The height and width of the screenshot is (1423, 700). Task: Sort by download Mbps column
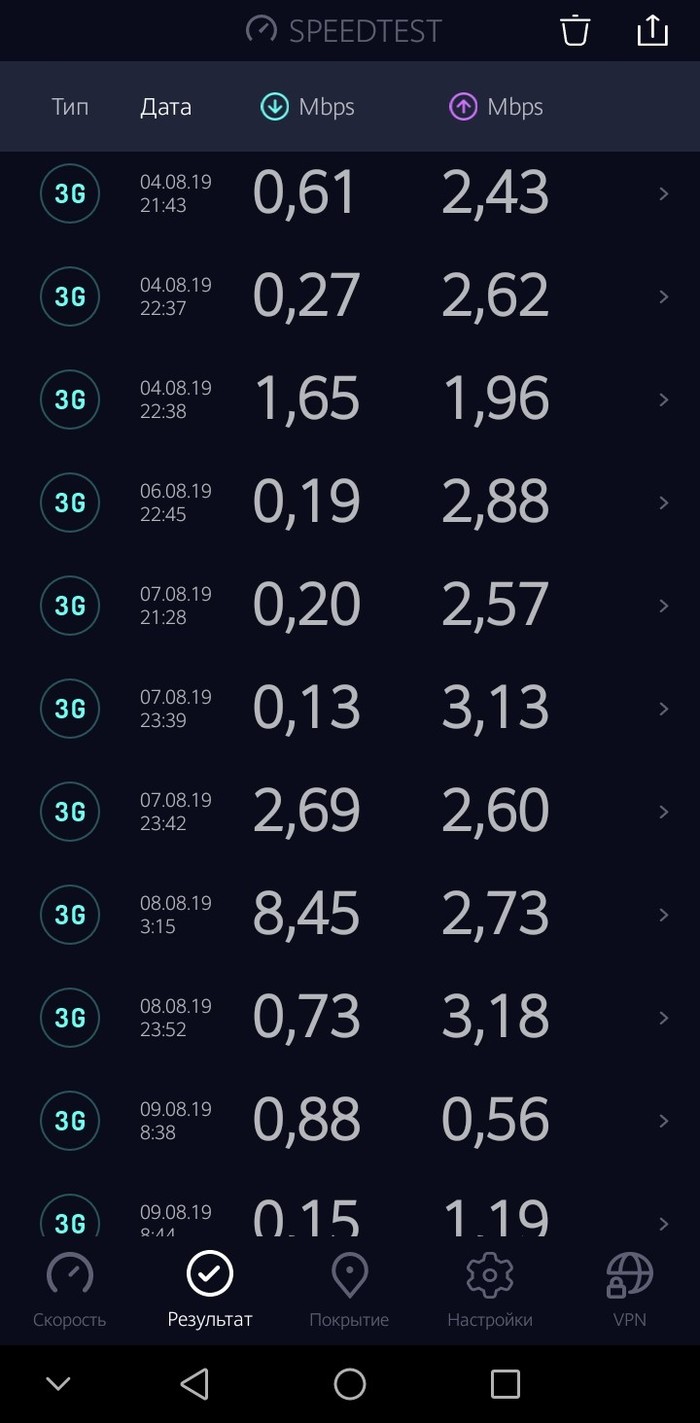point(307,107)
